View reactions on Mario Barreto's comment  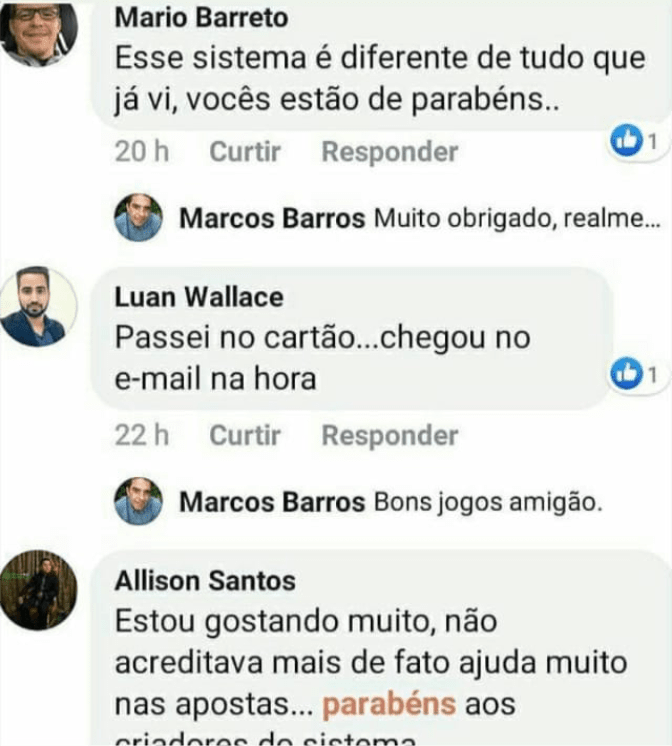632,144
